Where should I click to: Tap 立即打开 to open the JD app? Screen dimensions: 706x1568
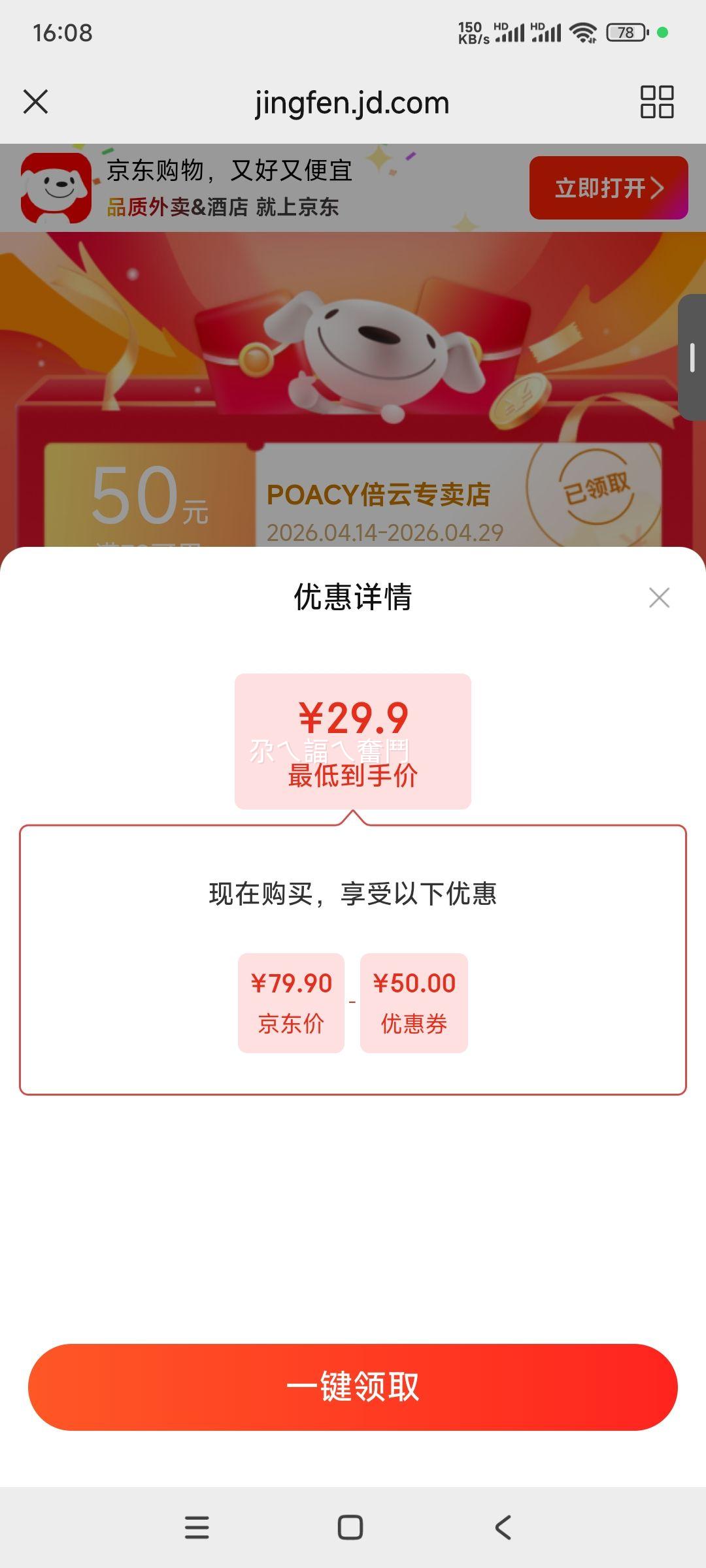coord(607,188)
